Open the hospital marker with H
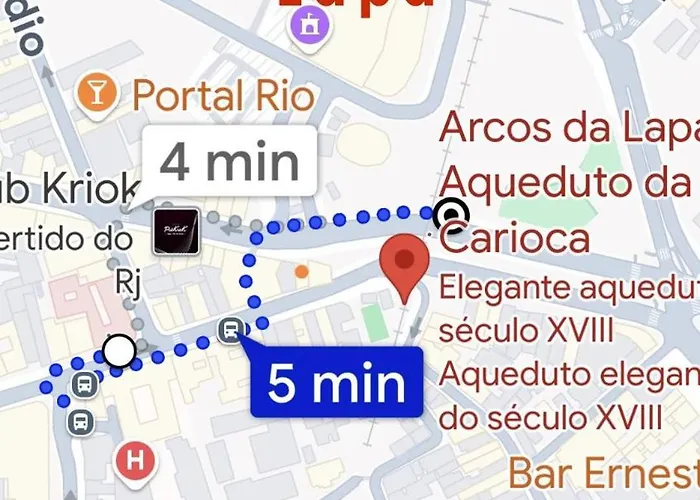 coord(134,461)
